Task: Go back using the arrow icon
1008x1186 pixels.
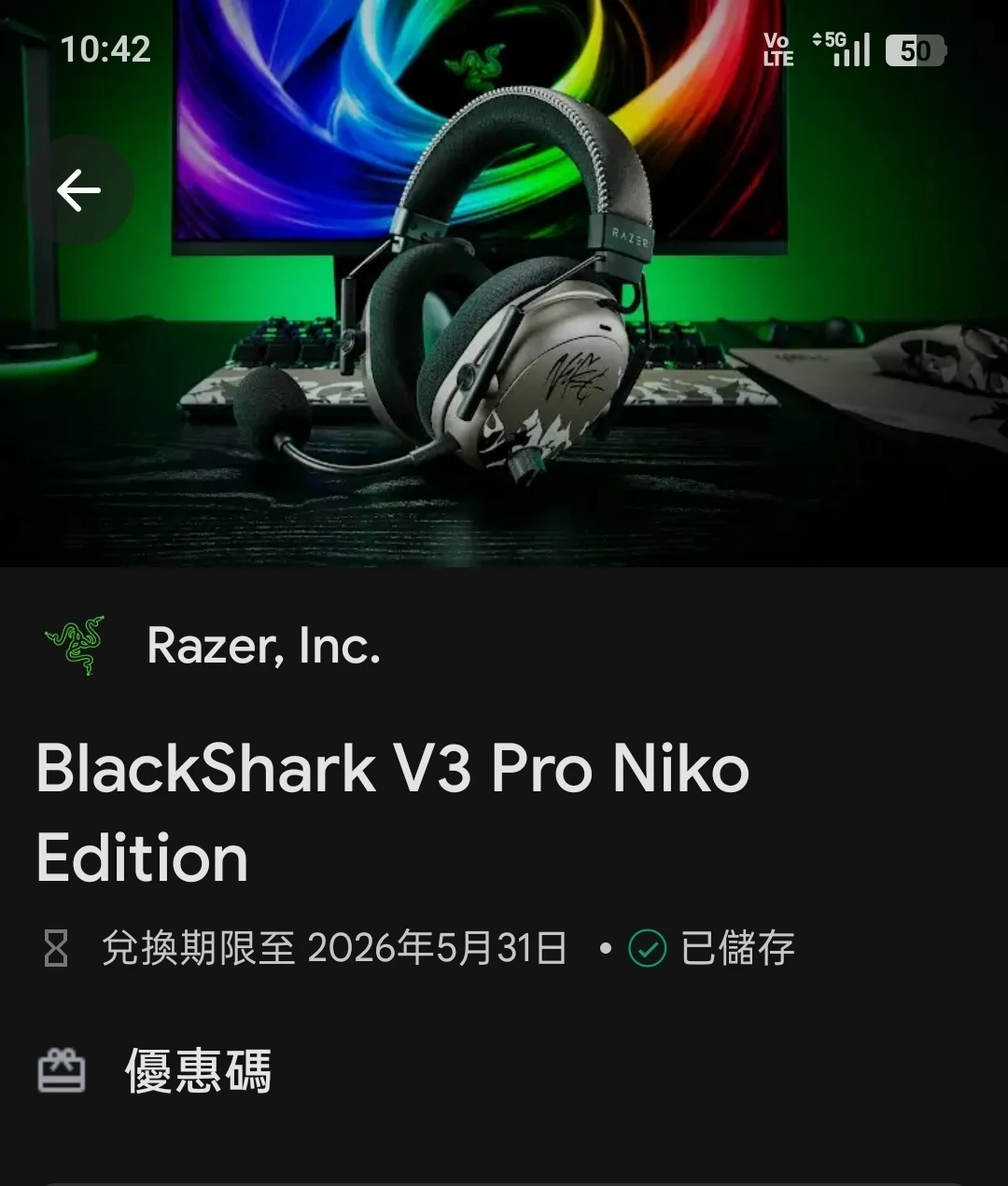Action: 79,191
